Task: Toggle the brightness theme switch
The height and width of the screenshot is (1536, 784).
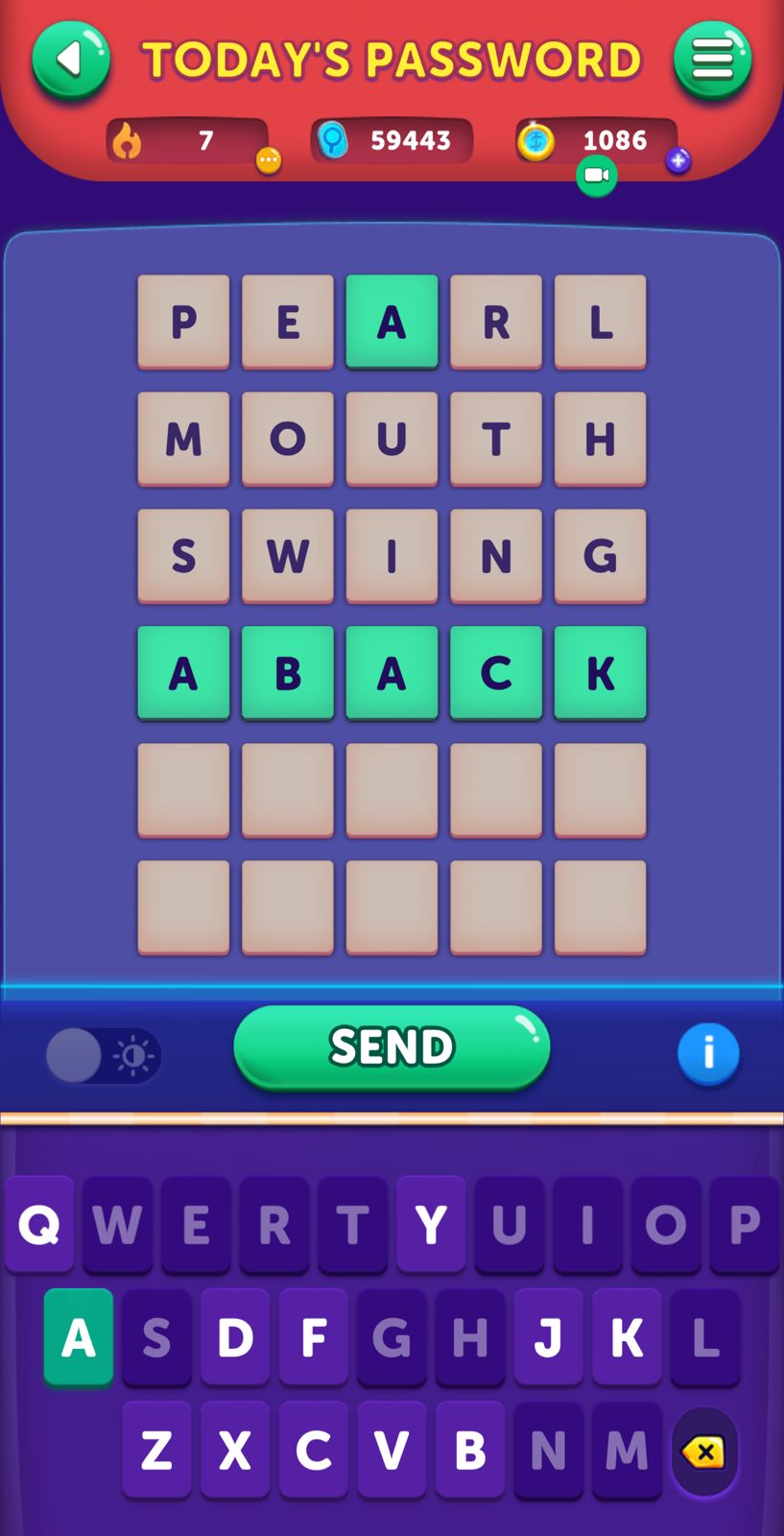Action: coord(104,1056)
